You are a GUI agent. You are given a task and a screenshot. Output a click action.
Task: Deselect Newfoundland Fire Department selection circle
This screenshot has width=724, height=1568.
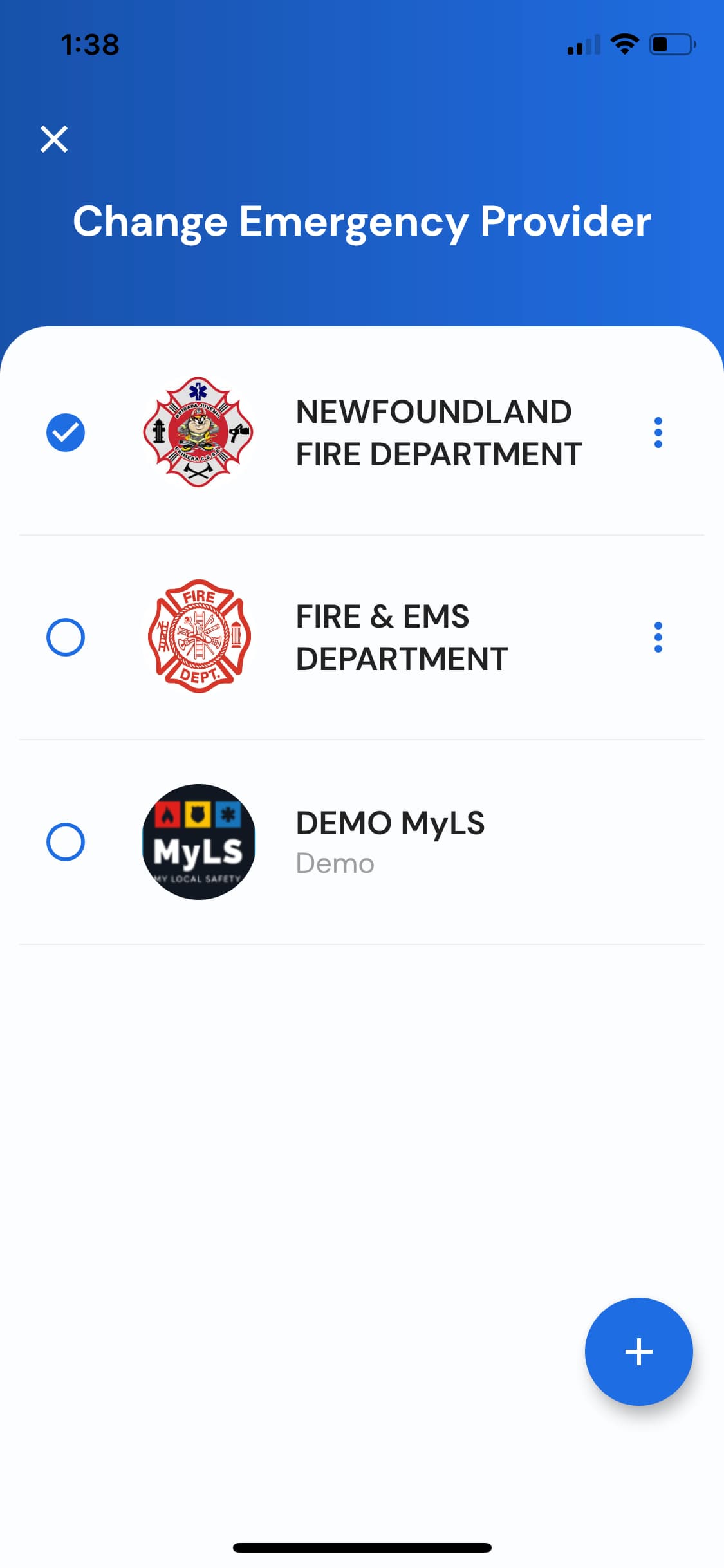coord(65,433)
